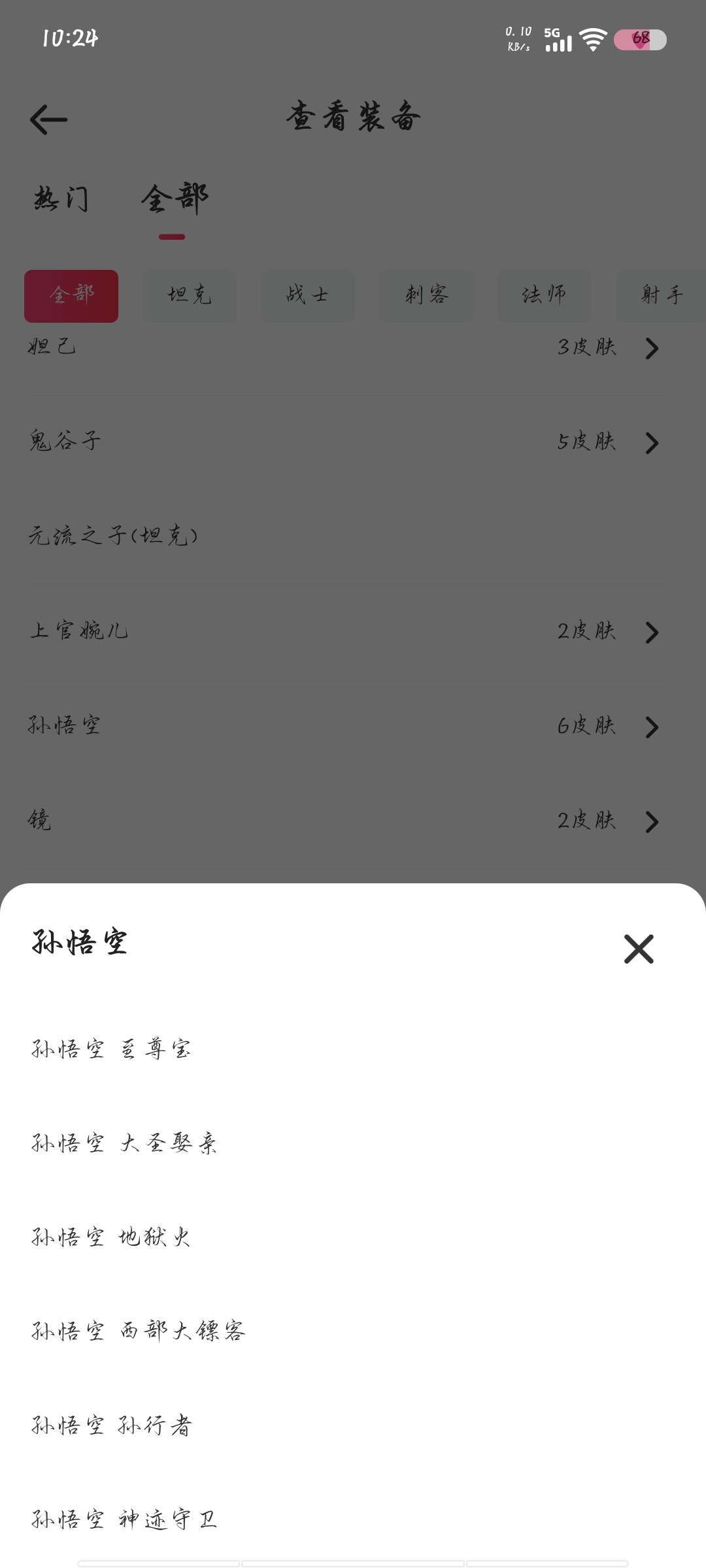
Task: Select the 孙悟空 孙行者 skin
Action: 353,1425
